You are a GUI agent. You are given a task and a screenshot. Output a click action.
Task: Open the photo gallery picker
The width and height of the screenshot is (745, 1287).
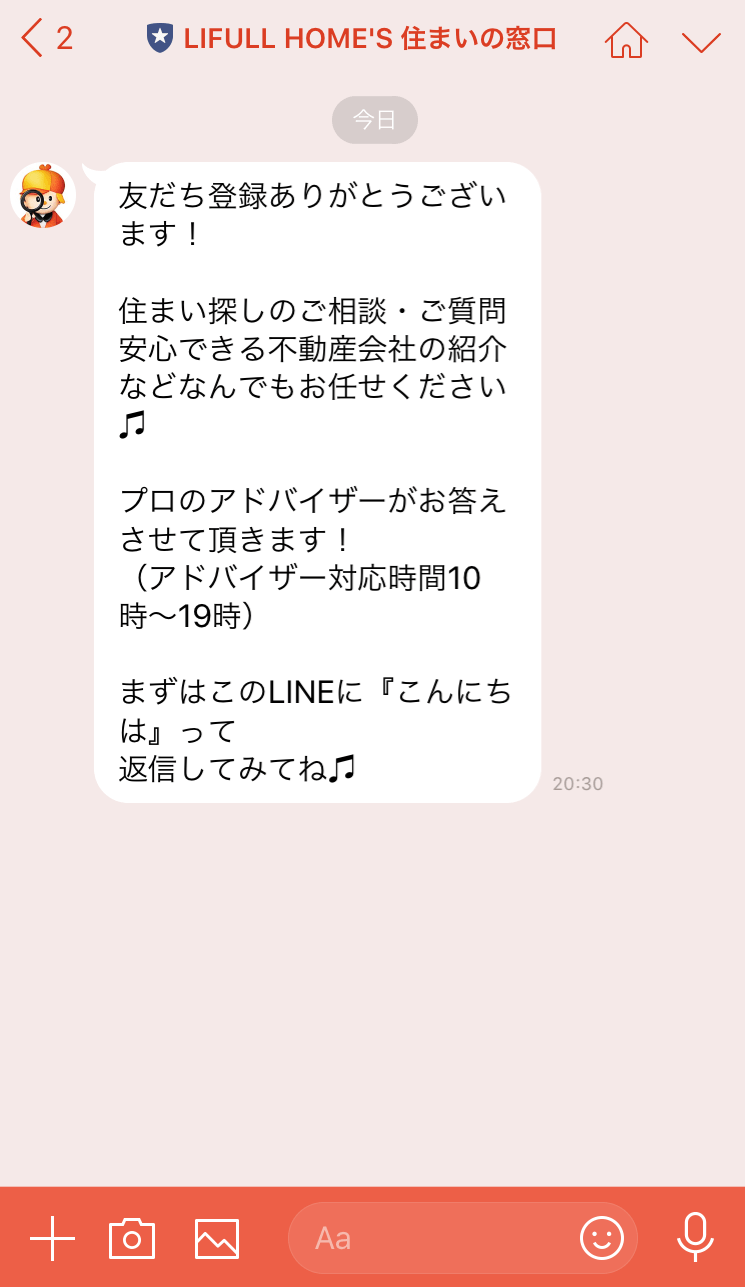click(x=216, y=1238)
